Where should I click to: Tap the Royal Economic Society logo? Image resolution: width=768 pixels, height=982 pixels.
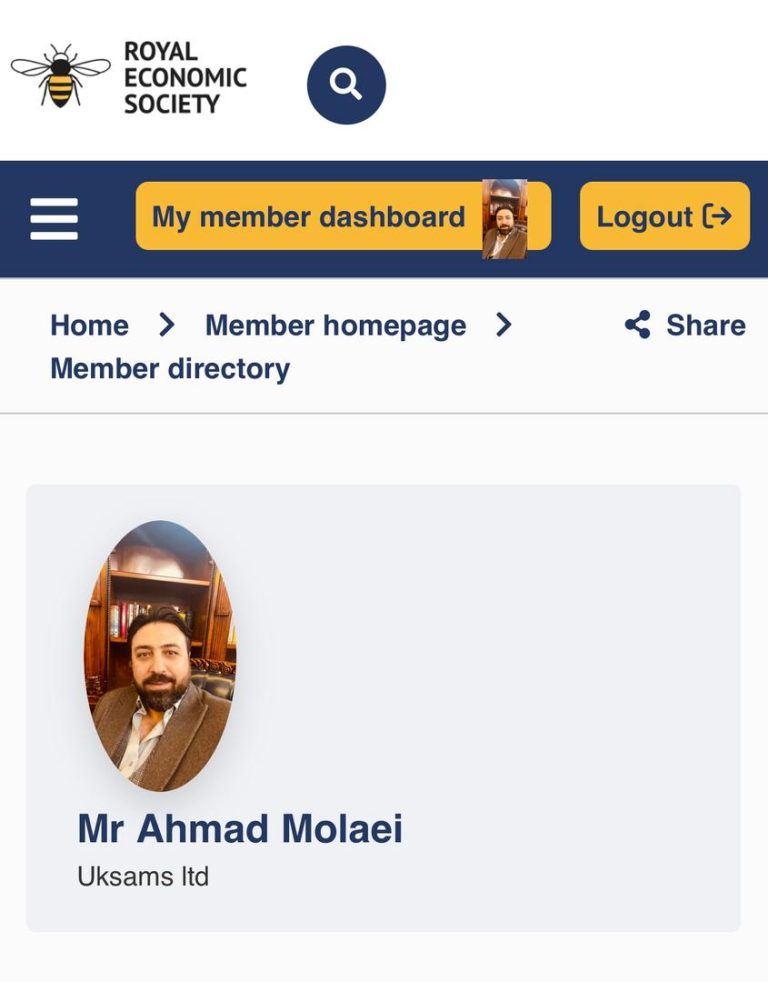(x=129, y=78)
